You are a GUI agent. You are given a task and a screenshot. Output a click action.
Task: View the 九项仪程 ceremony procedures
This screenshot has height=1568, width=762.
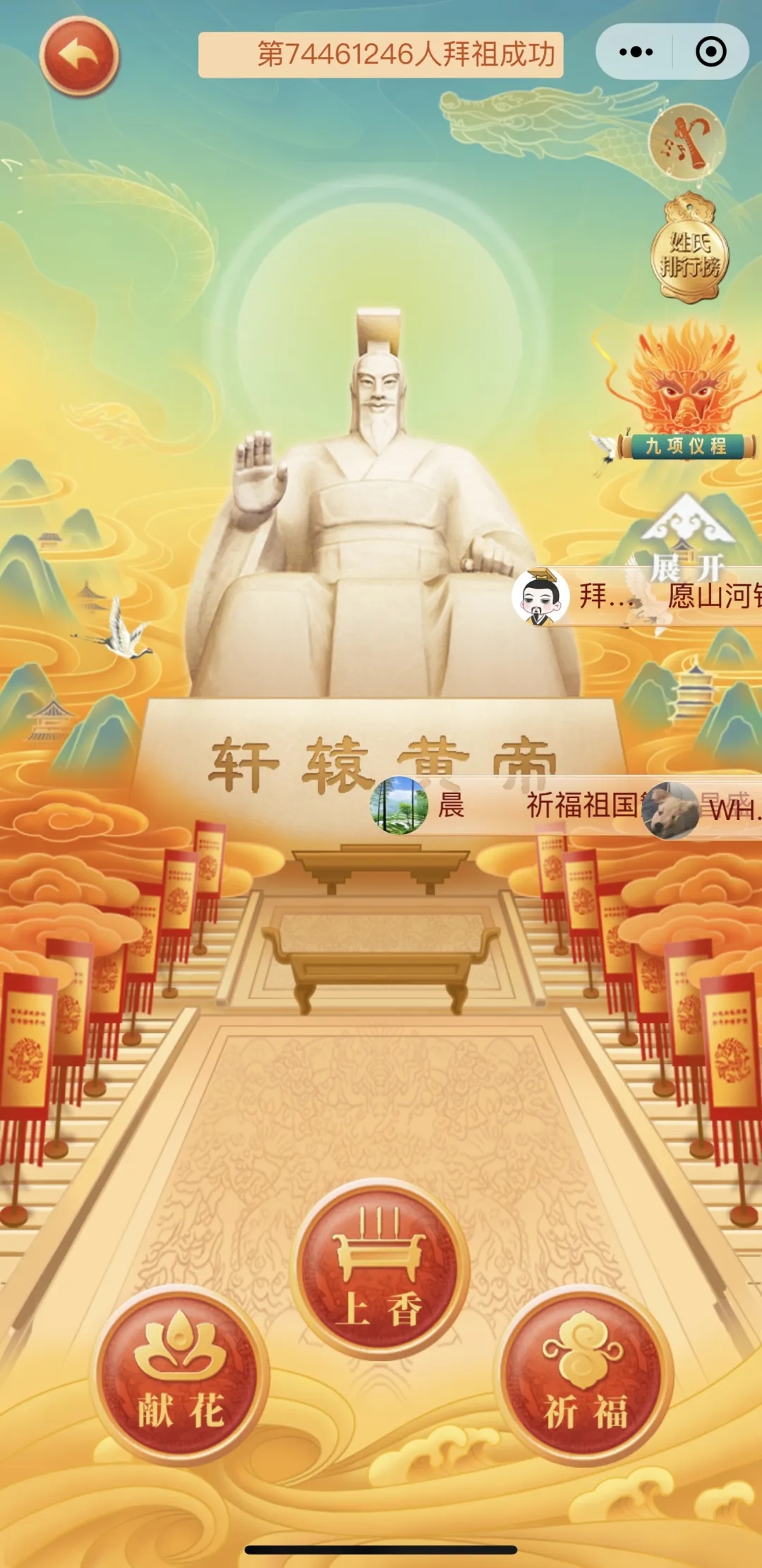686,395
